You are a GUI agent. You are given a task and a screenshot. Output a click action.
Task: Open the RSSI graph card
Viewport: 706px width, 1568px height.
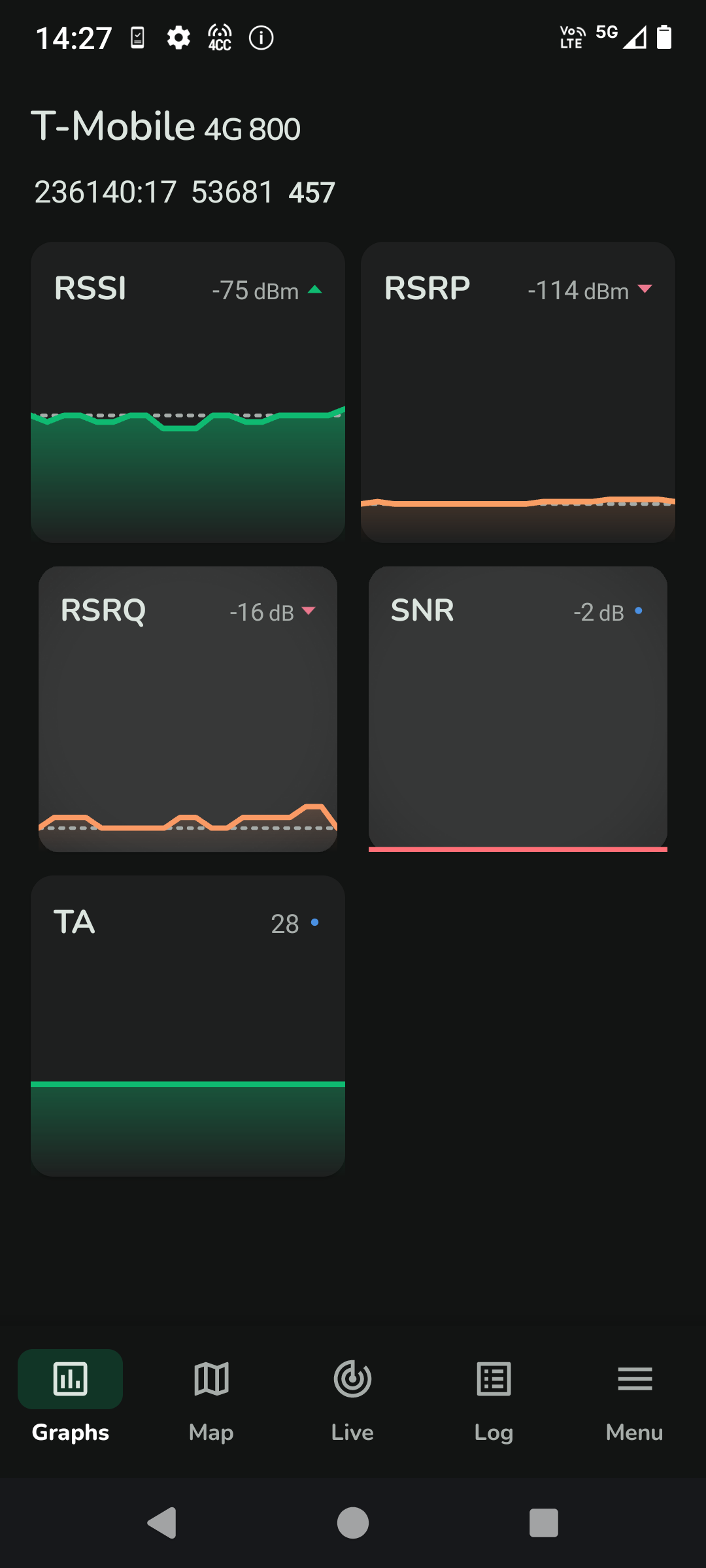(x=188, y=392)
